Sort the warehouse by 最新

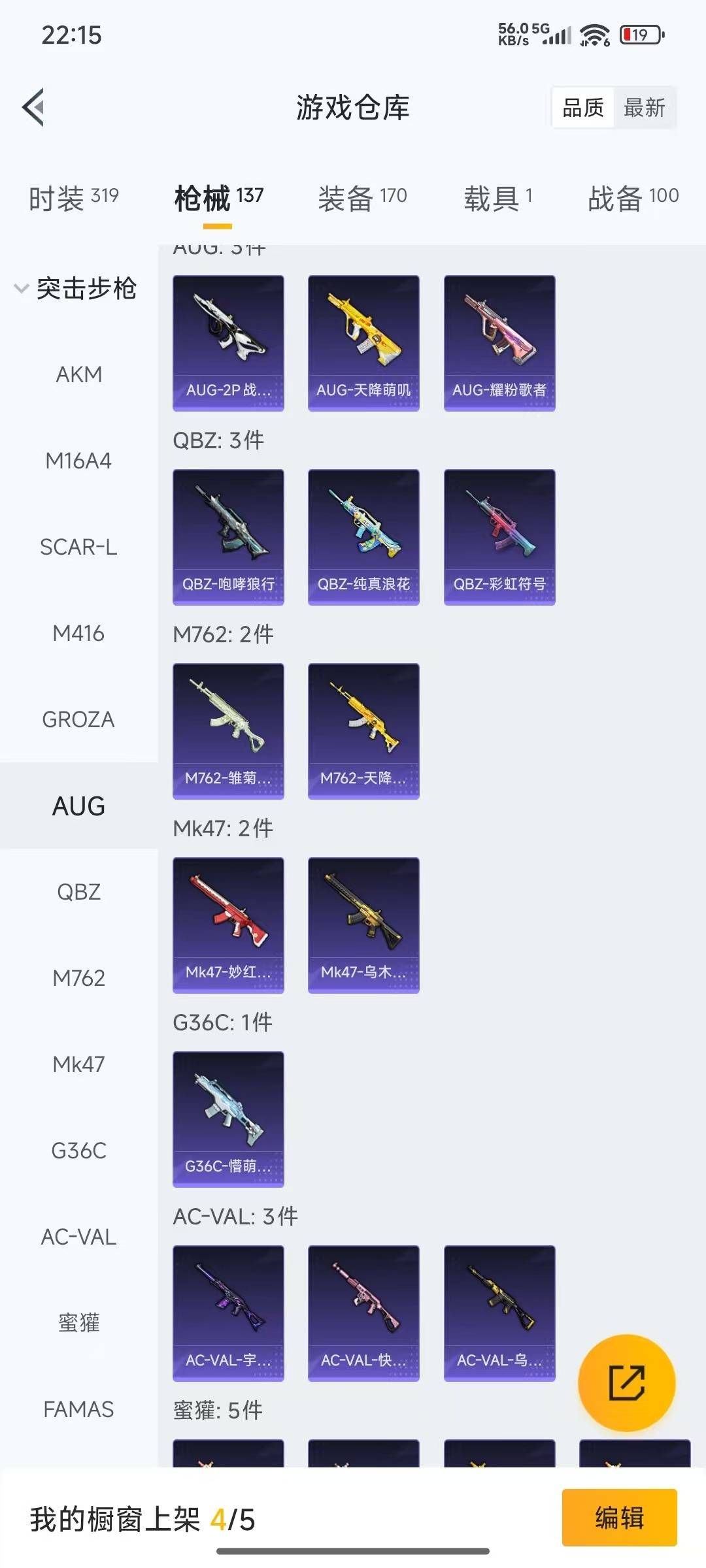[x=644, y=108]
